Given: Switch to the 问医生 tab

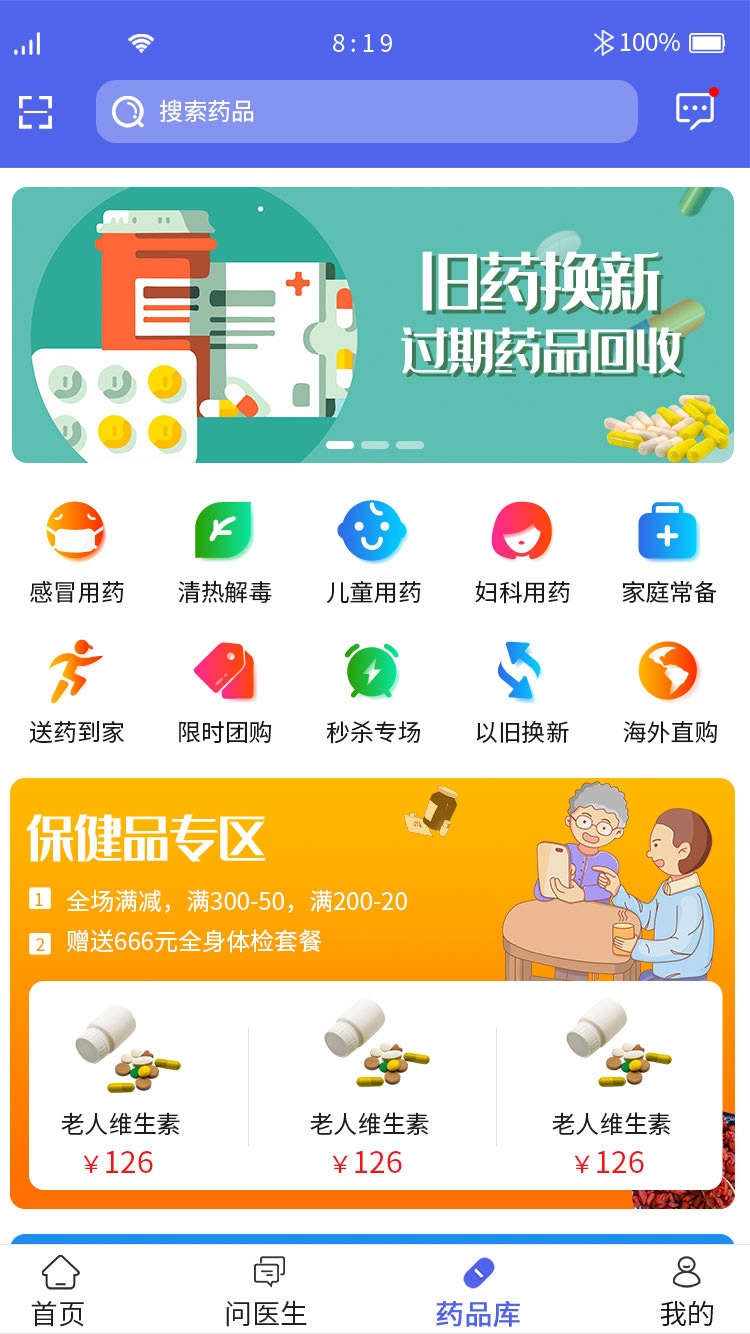Looking at the screenshot, I should click(x=266, y=1290).
